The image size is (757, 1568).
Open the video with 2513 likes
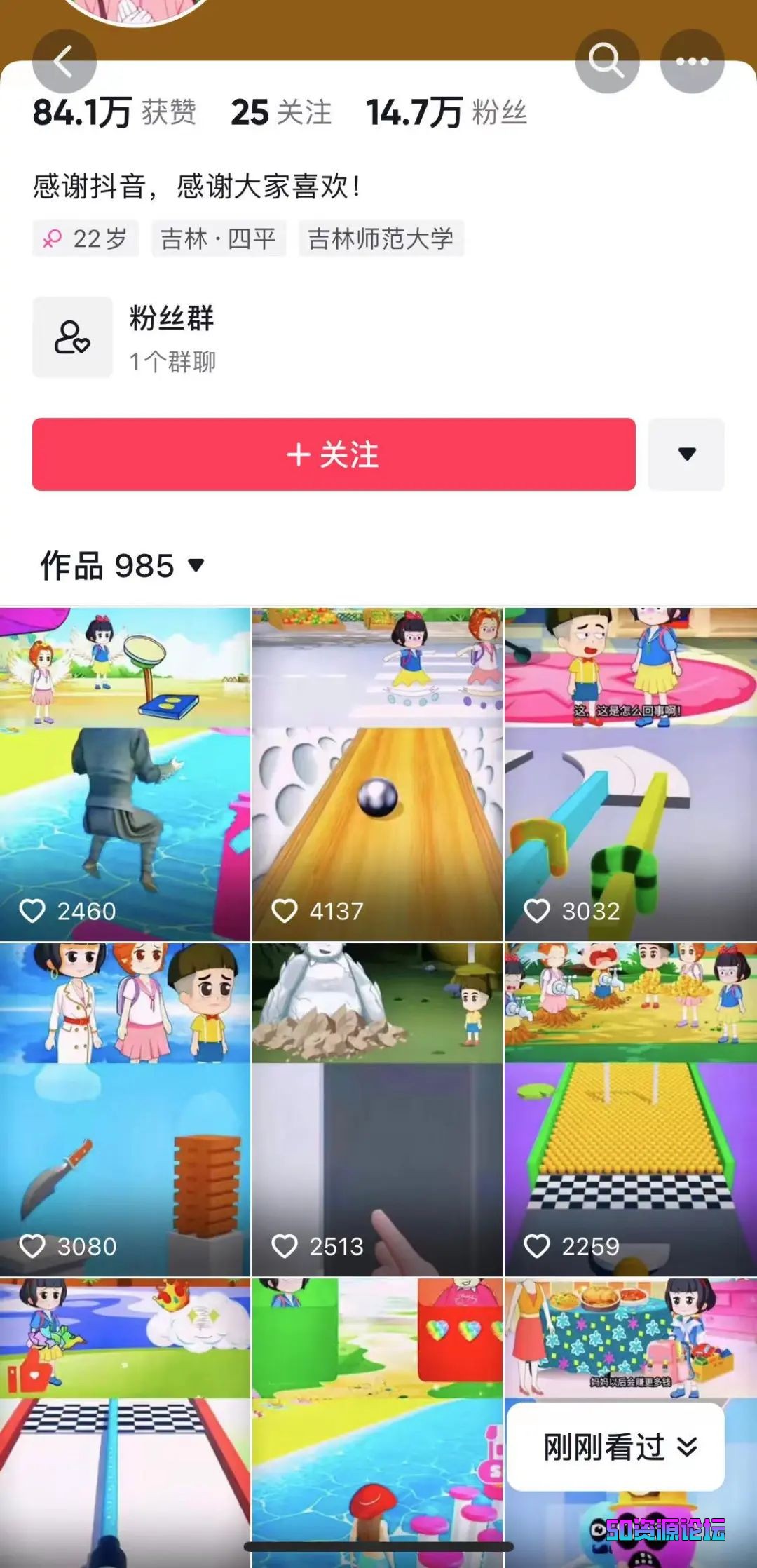(377, 1109)
